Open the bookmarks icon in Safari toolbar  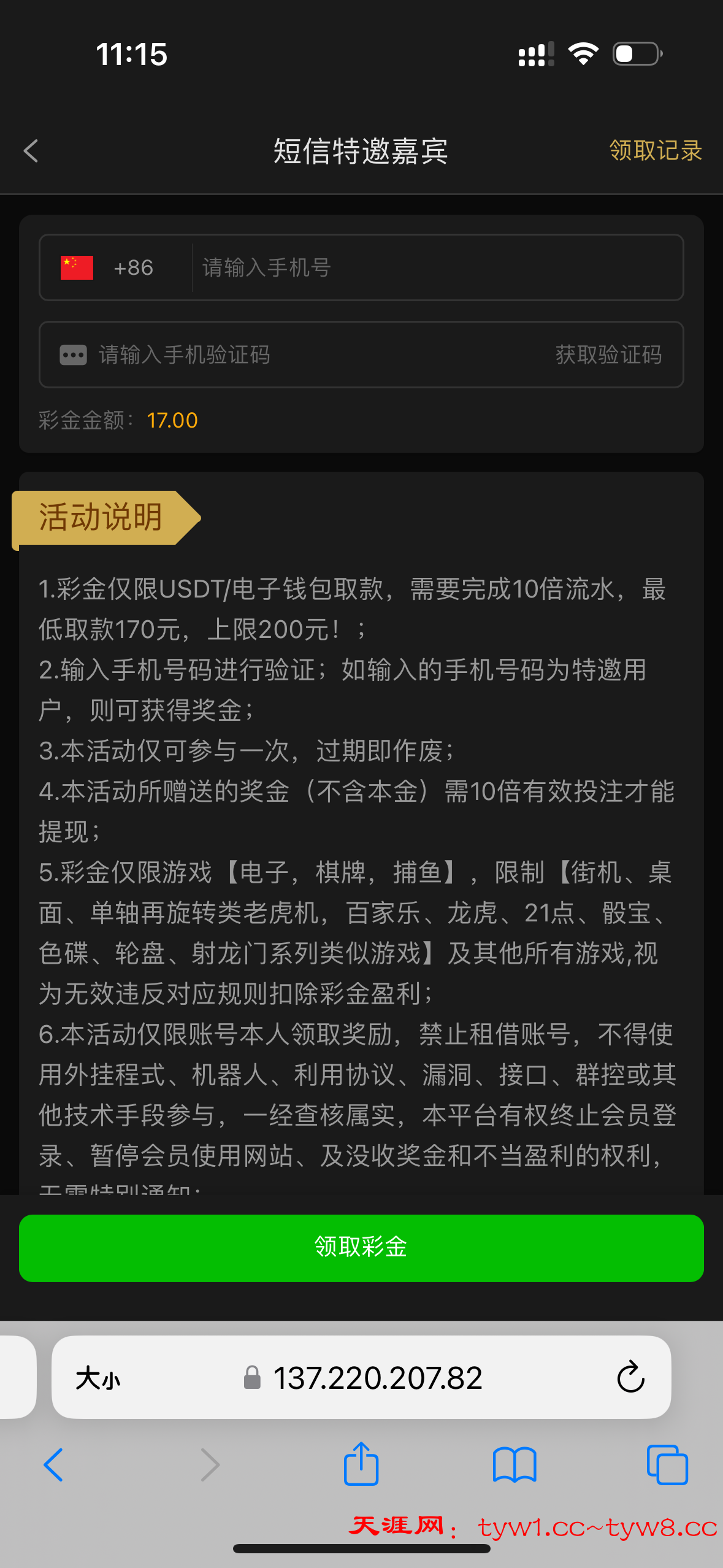[x=515, y=1465]
